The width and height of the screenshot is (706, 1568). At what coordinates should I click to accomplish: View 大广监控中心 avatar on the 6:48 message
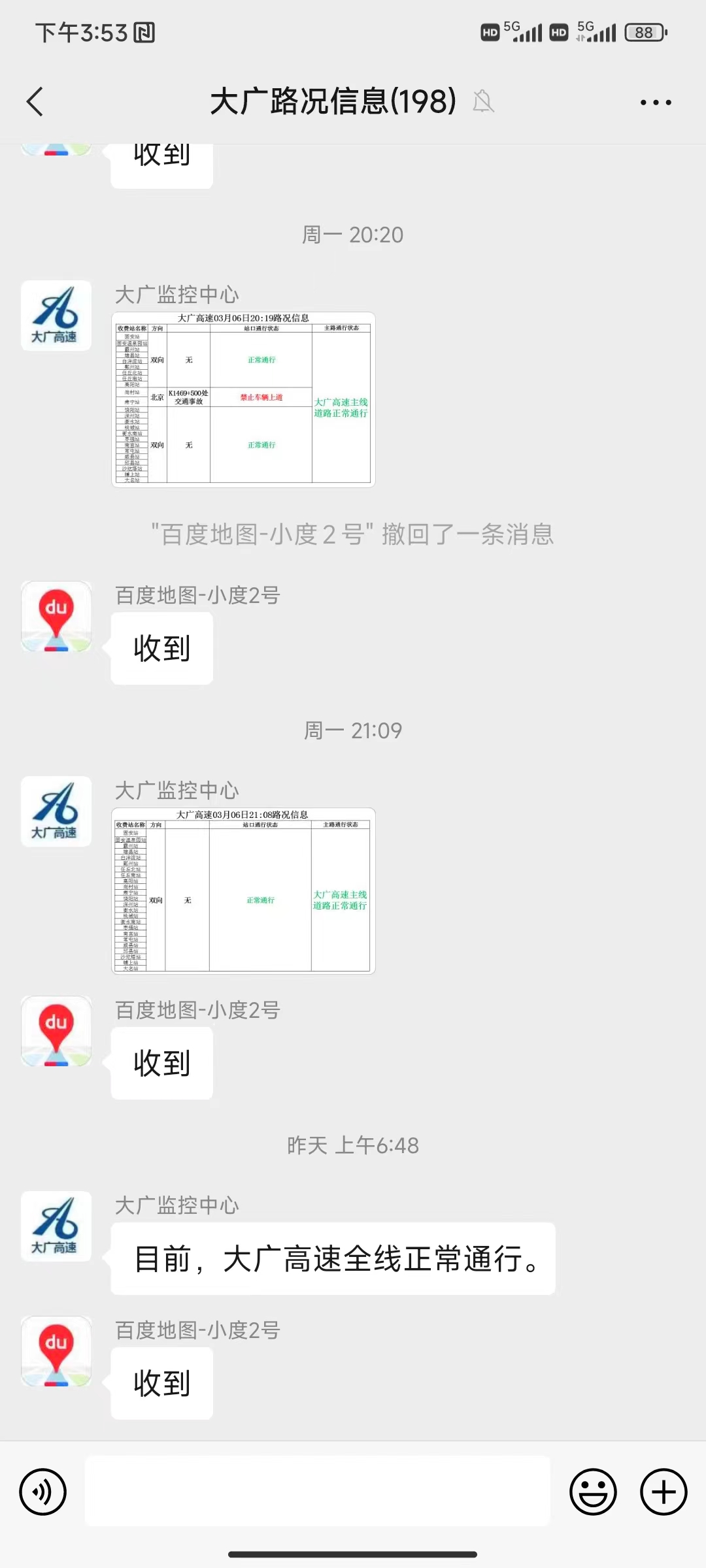pos(56,1226)
